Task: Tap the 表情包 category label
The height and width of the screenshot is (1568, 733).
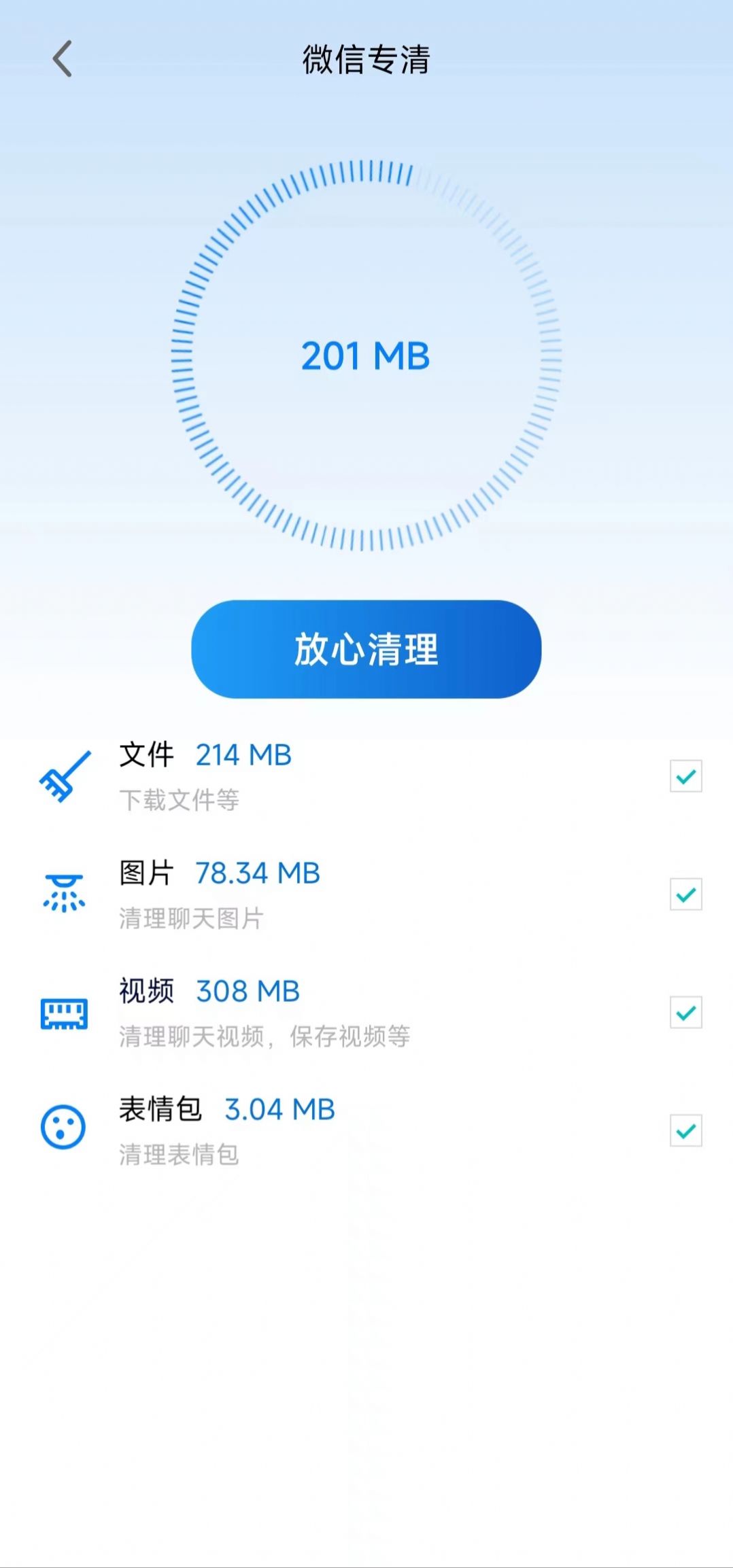Action: [161, 1108]
